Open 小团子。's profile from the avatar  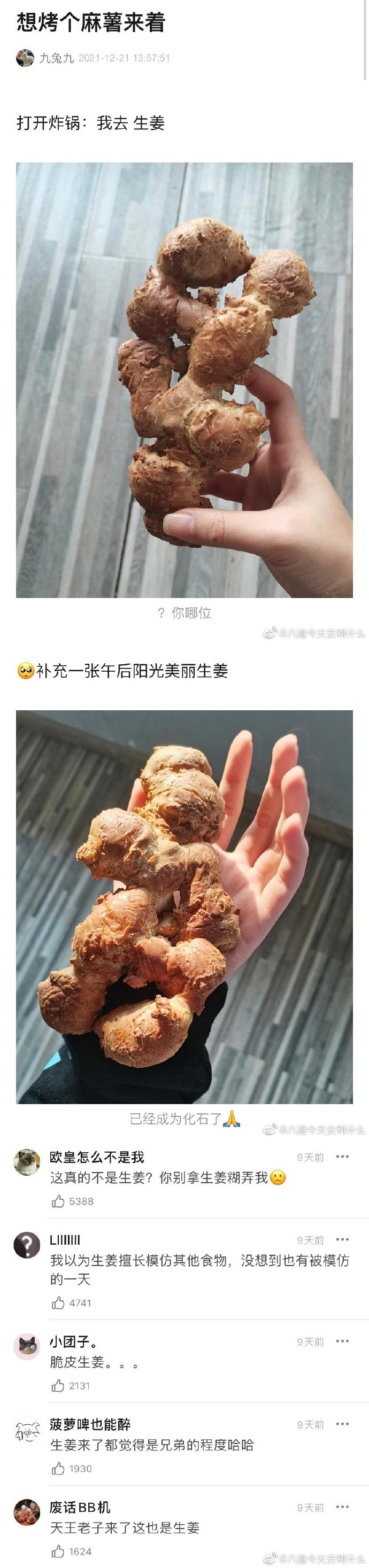27,1346
